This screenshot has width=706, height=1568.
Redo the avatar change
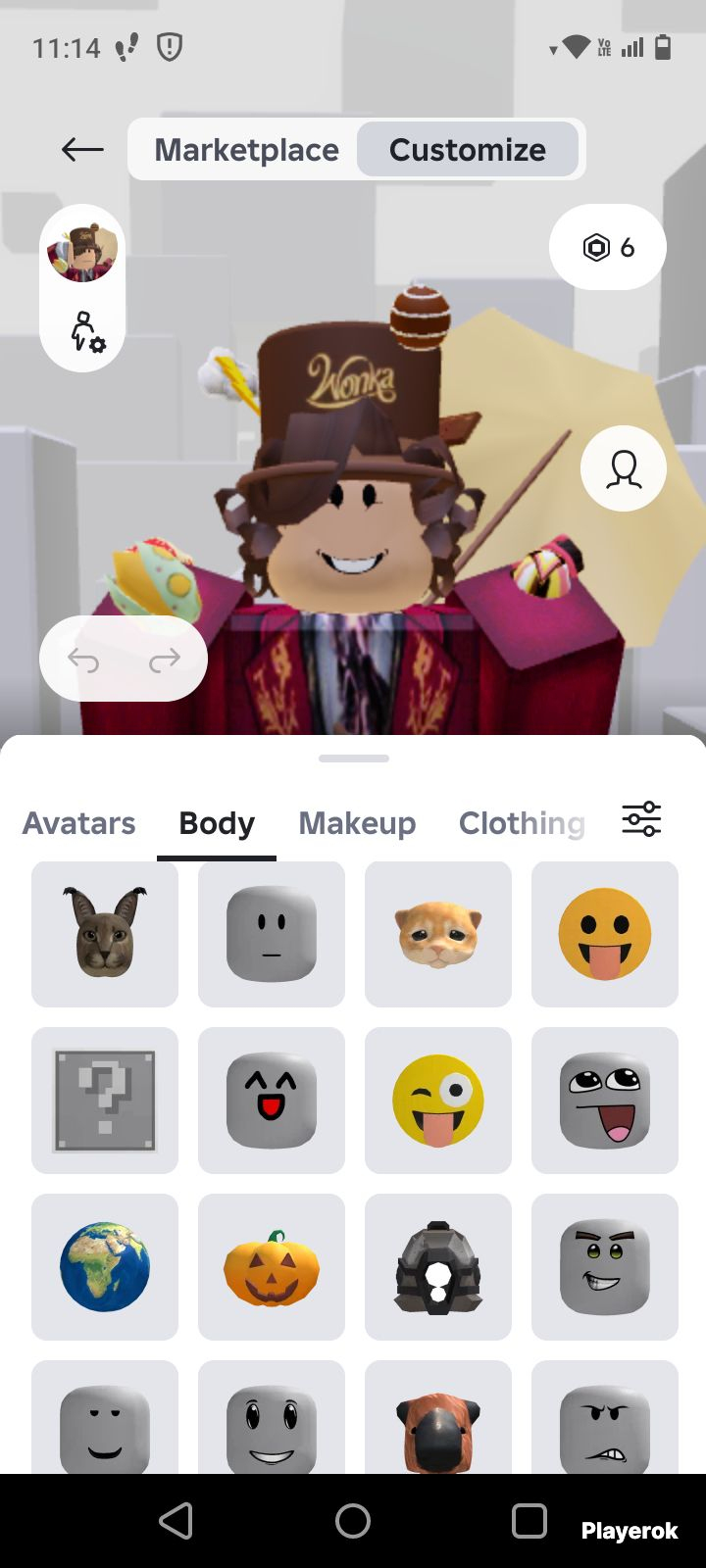(164, 660)
